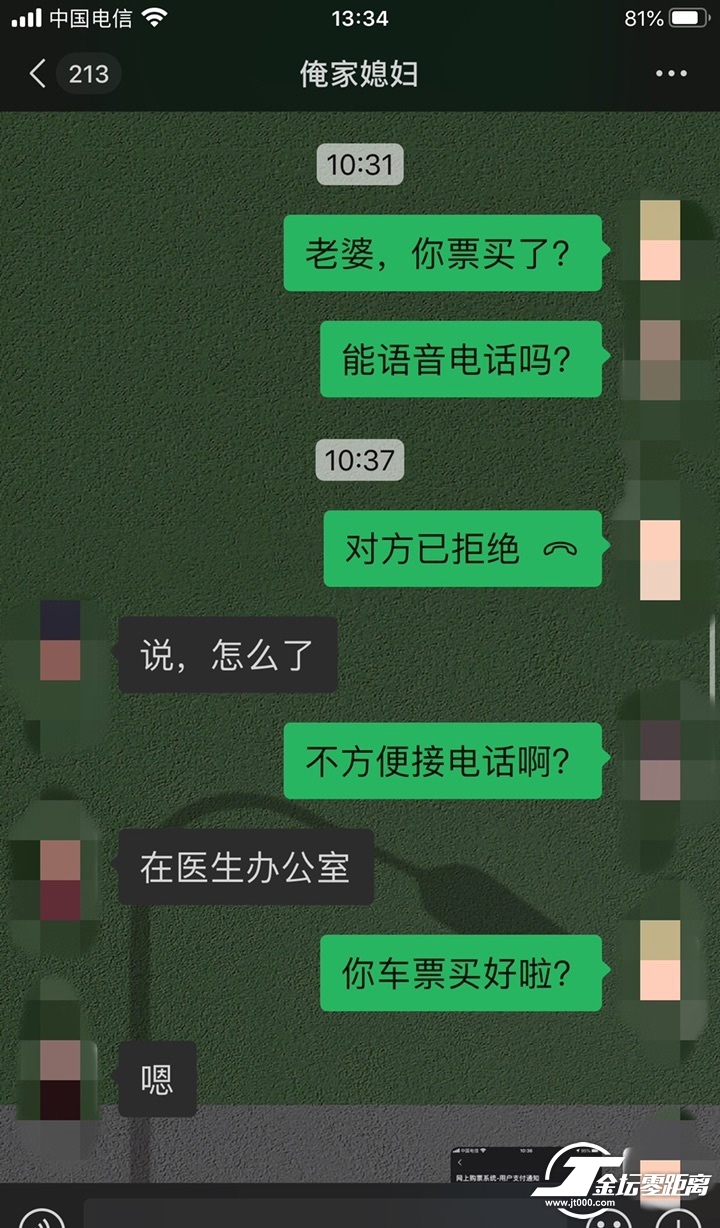Open the chat info overflow menu
The width and height of the screenshot is (720, 1228).
671,74
